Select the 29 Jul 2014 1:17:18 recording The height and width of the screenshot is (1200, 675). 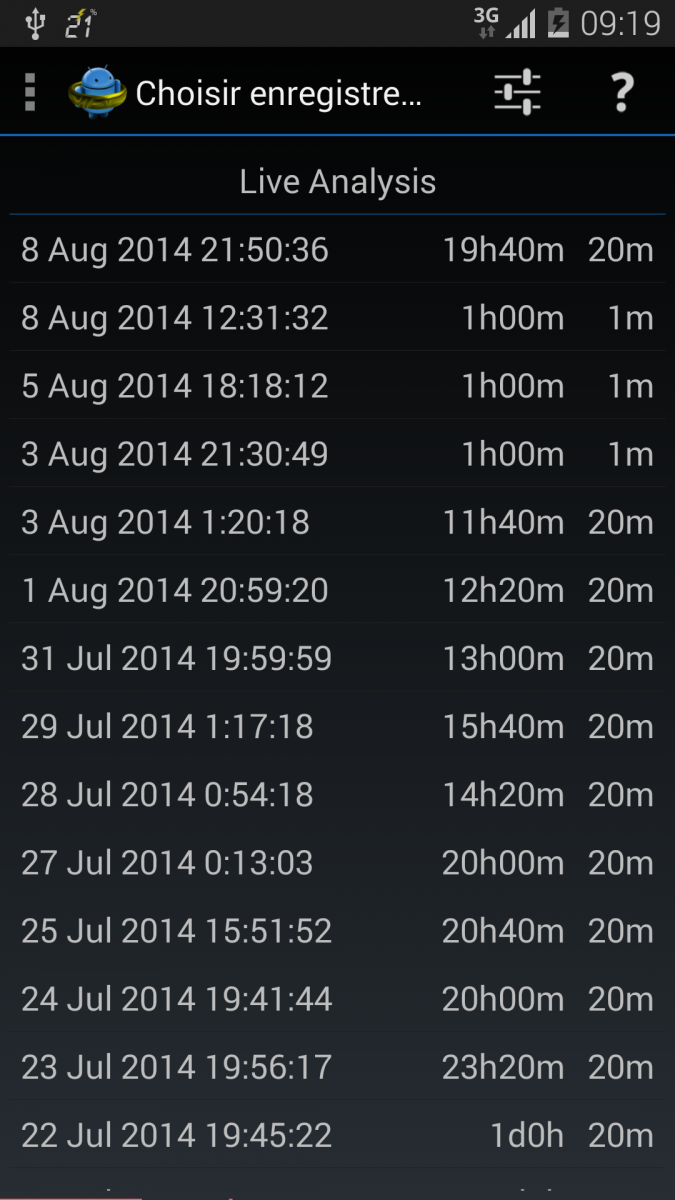pos(337,726)
